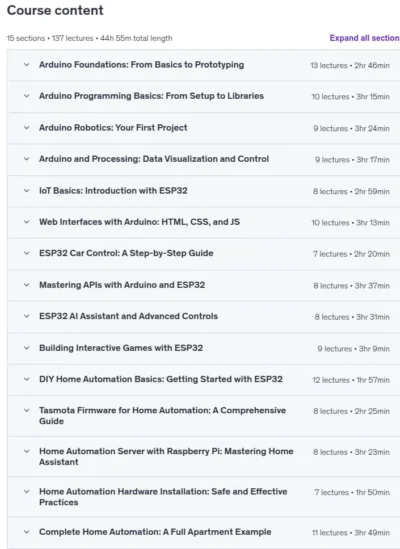
Task: Expand ESP32 AI Assistant and Advanced Controls
Action: tap(204, 317)
